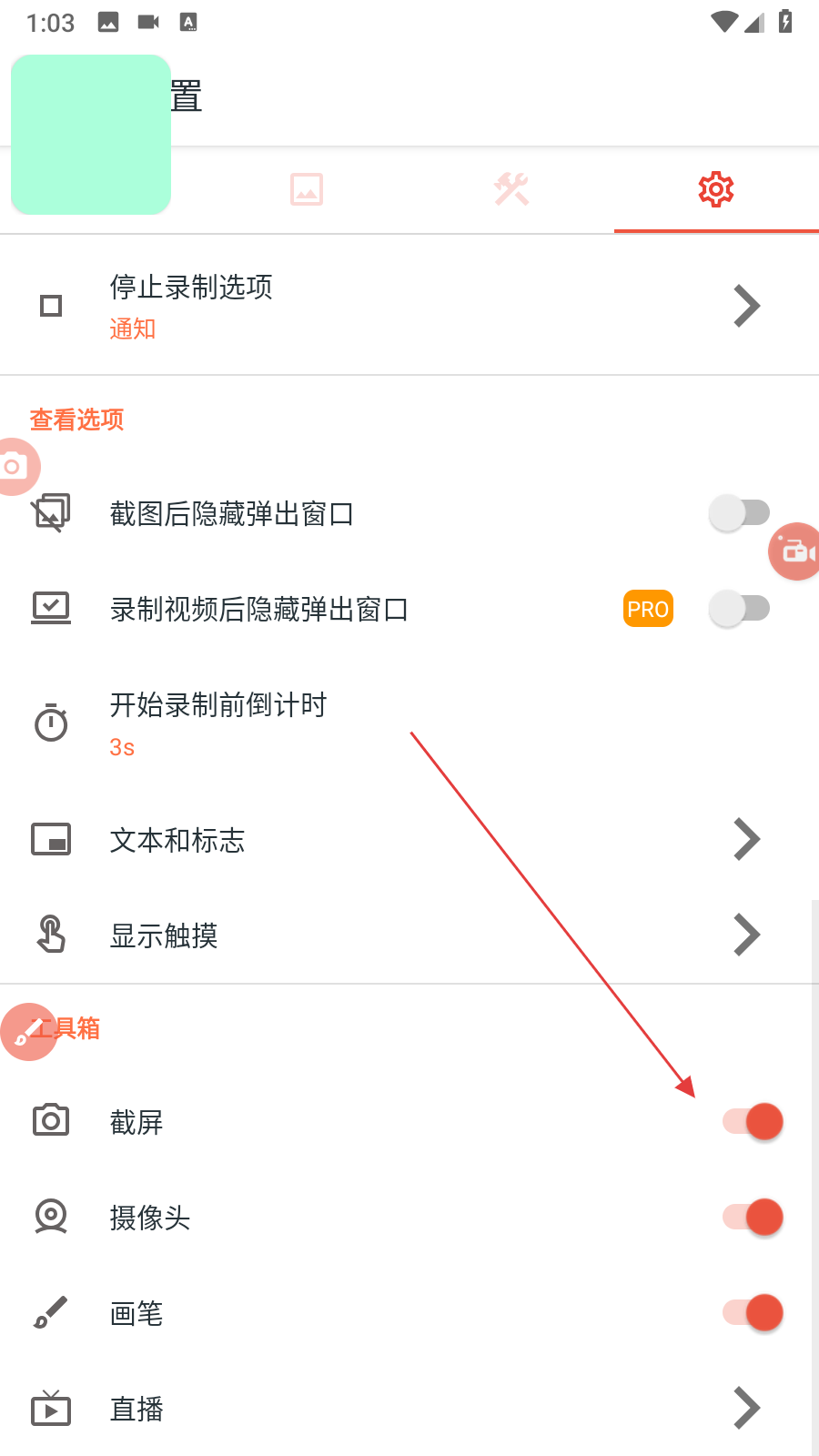
Task: Turn off 截屏 toolbox switch
Action: pos(753,1122)
